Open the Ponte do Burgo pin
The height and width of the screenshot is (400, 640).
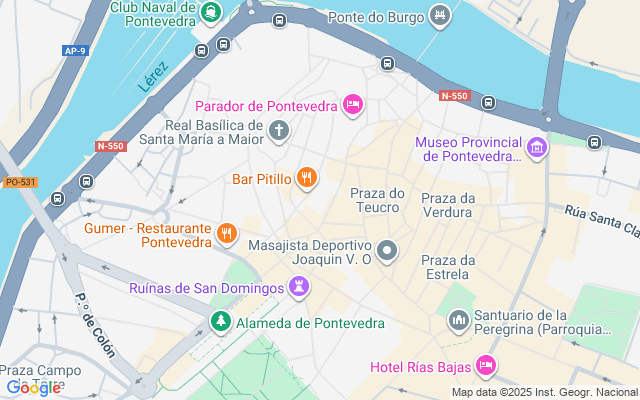[x=439, y=14]
